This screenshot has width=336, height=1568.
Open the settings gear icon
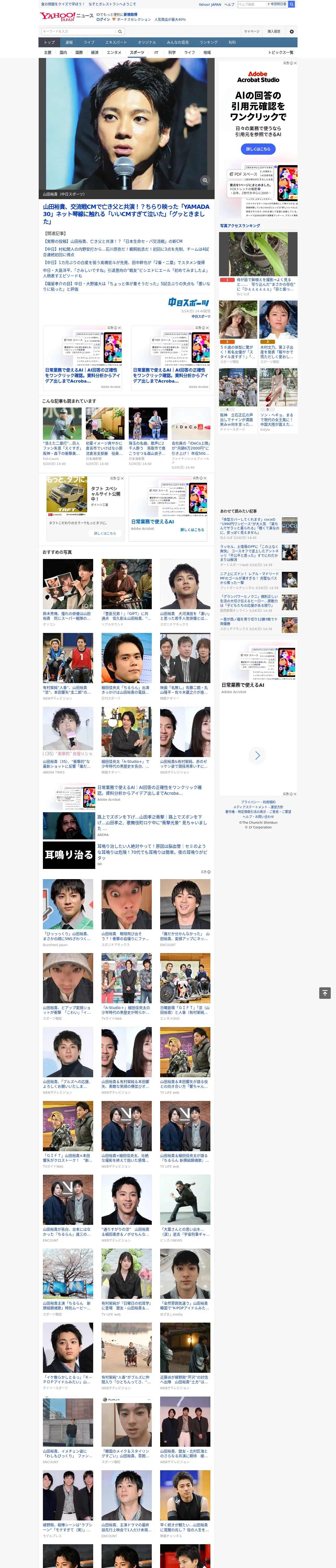pyautogui.click(x=292, y=31)
